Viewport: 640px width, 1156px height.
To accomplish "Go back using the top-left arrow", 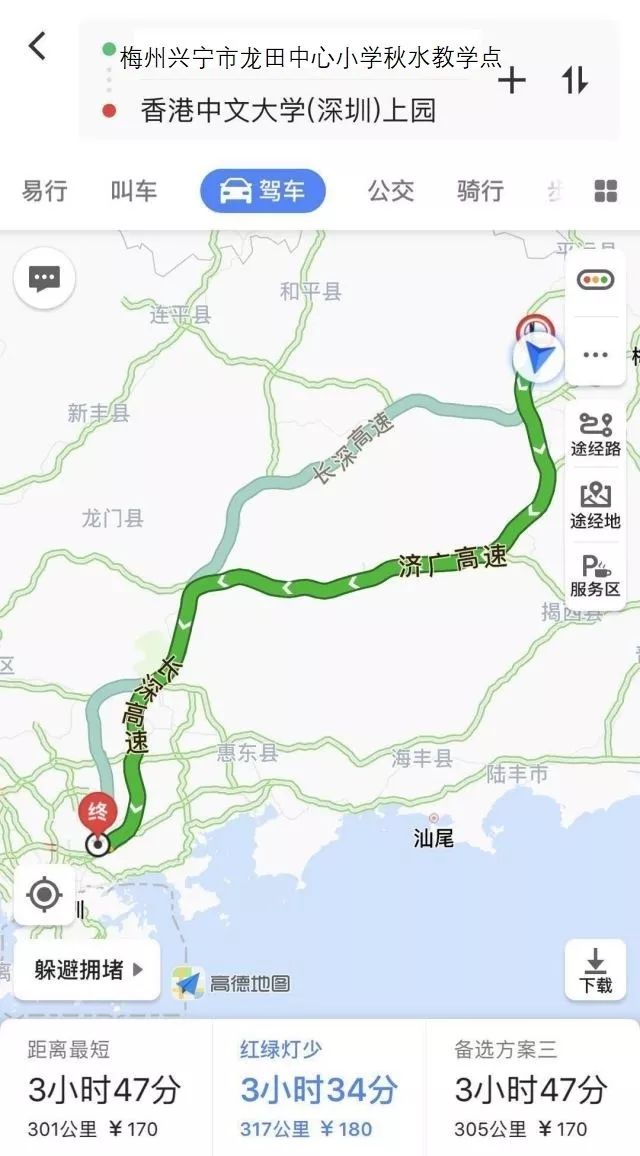I will click(38, 46).
